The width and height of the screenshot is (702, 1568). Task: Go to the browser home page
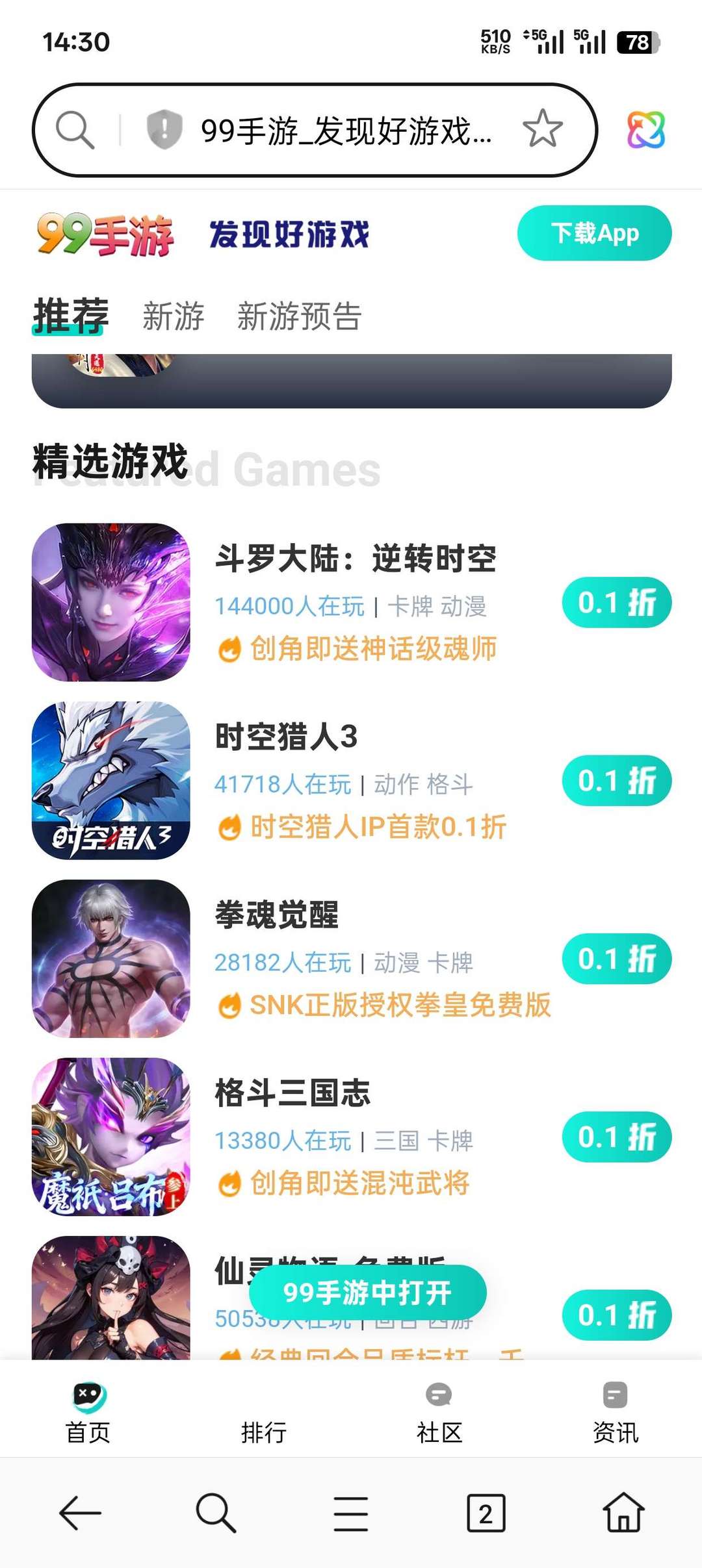[623, 1513]
